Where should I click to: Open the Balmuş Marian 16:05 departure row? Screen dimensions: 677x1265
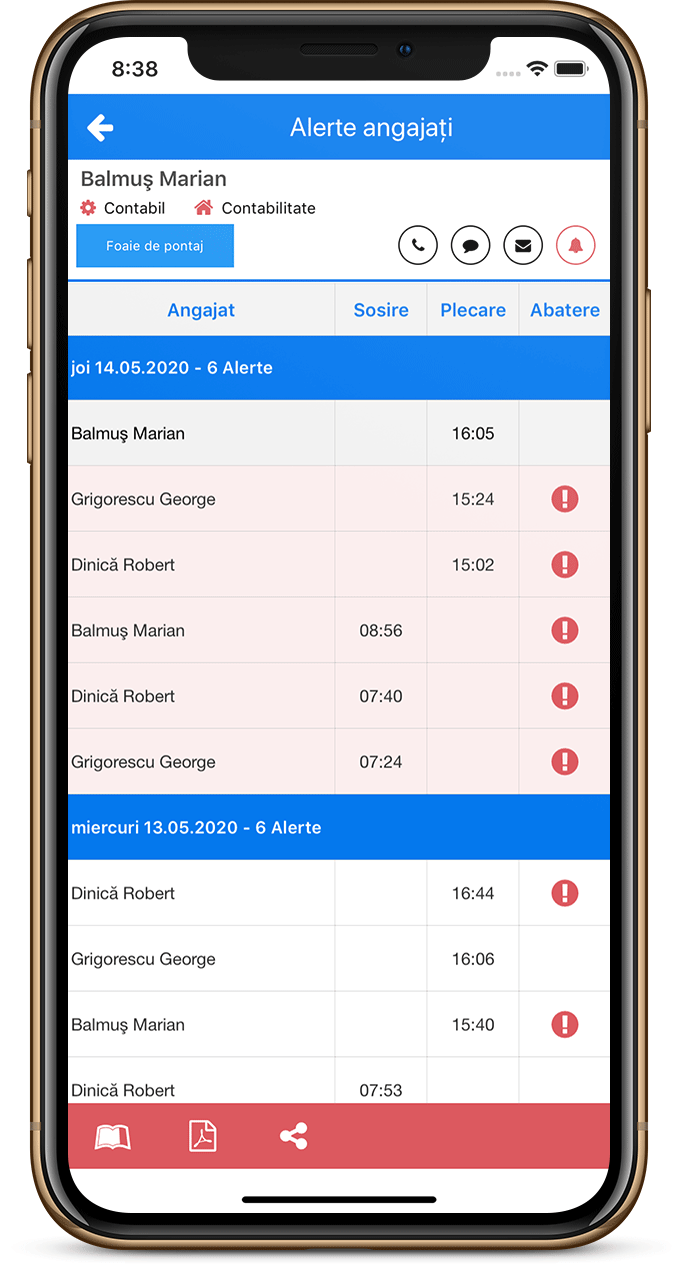point(200,434)
